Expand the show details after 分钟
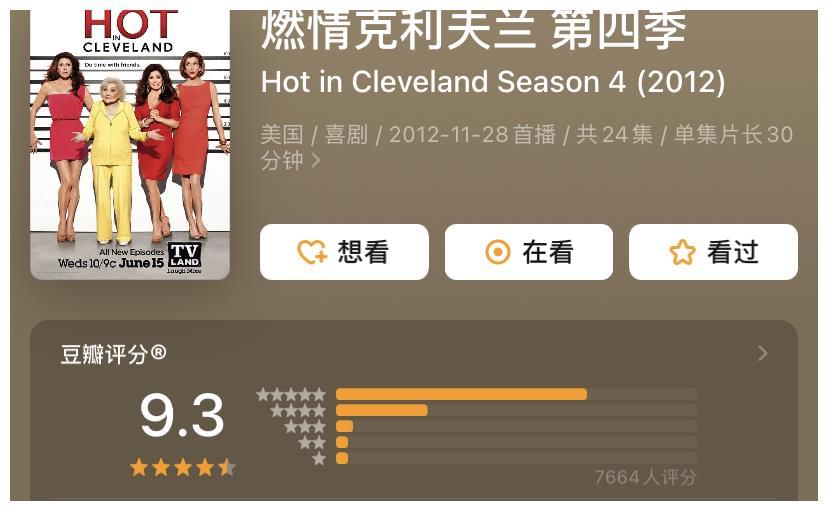This screenshot has height=511, width=828. (x=316, y=160)
